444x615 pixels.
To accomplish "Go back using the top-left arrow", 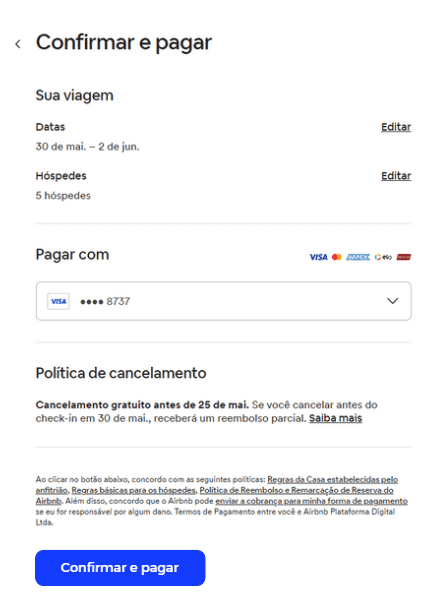I will click(18, 44).
